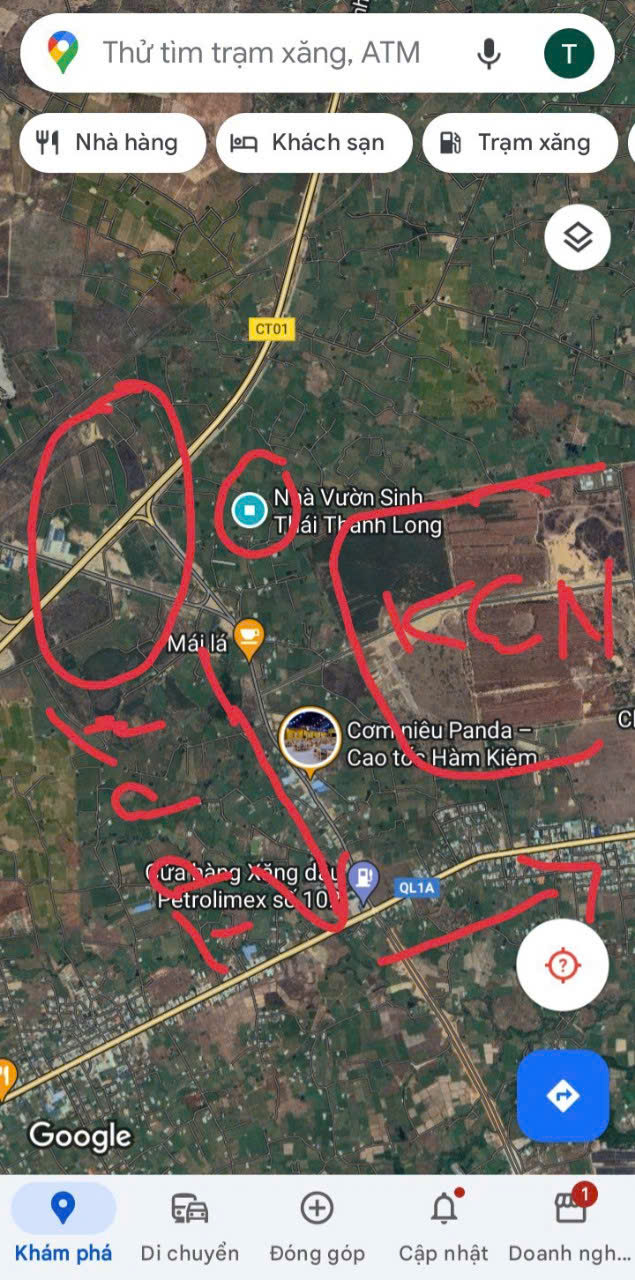Image resolution: width=635 pixels, height=1280 pixels.
Task: Go to the Cập nhật tab
Action: click(444, 1225)
